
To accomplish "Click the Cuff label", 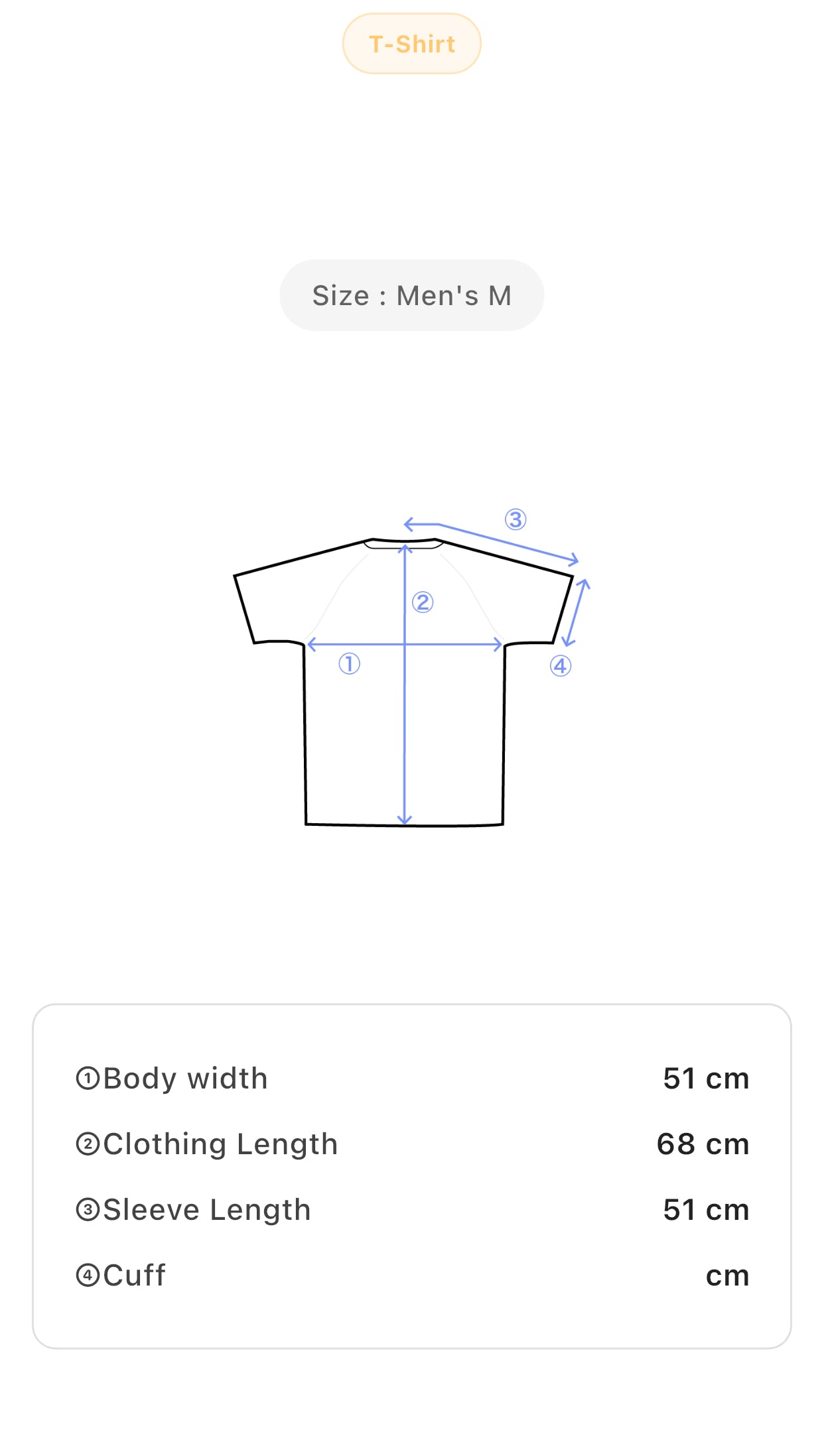I will coord(120,1275).
